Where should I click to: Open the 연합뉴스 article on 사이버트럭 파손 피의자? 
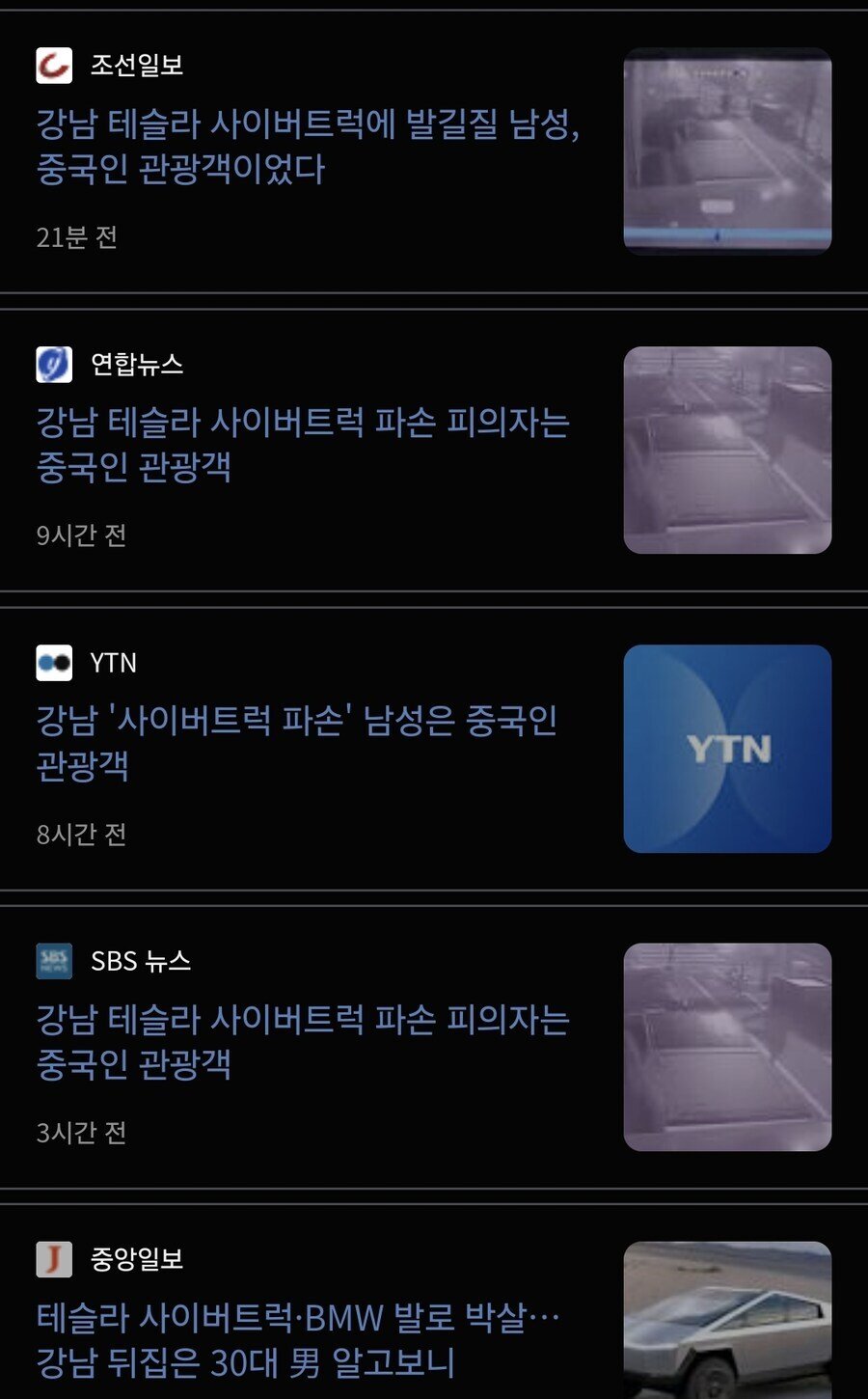tap(303, 445)
